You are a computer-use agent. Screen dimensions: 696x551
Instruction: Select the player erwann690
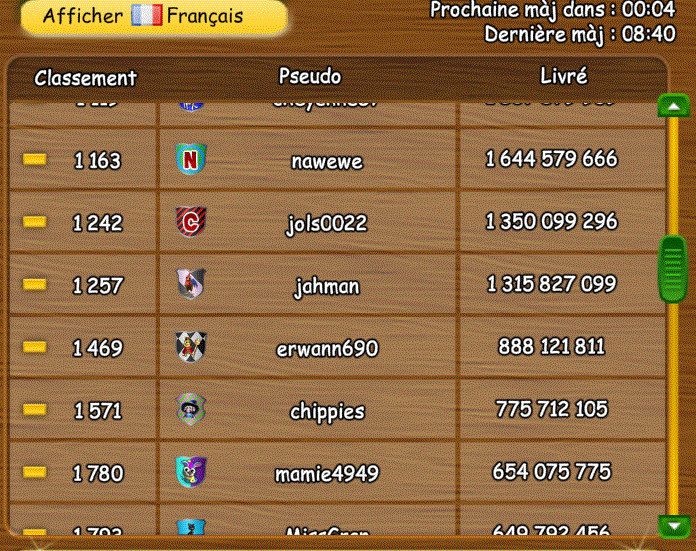(x=327, y=349)
